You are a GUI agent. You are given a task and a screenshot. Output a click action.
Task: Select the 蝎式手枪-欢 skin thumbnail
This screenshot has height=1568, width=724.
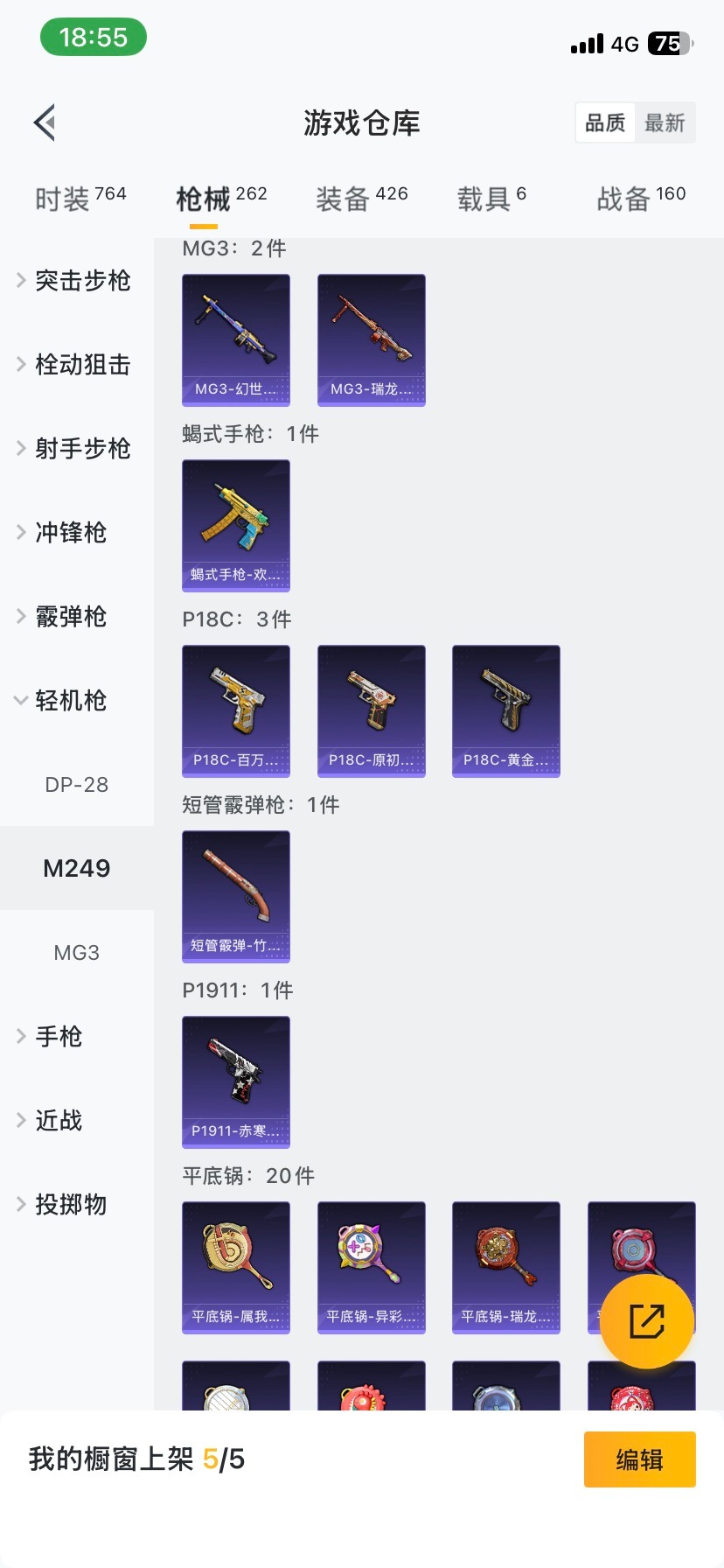click(x=235, y=525)
